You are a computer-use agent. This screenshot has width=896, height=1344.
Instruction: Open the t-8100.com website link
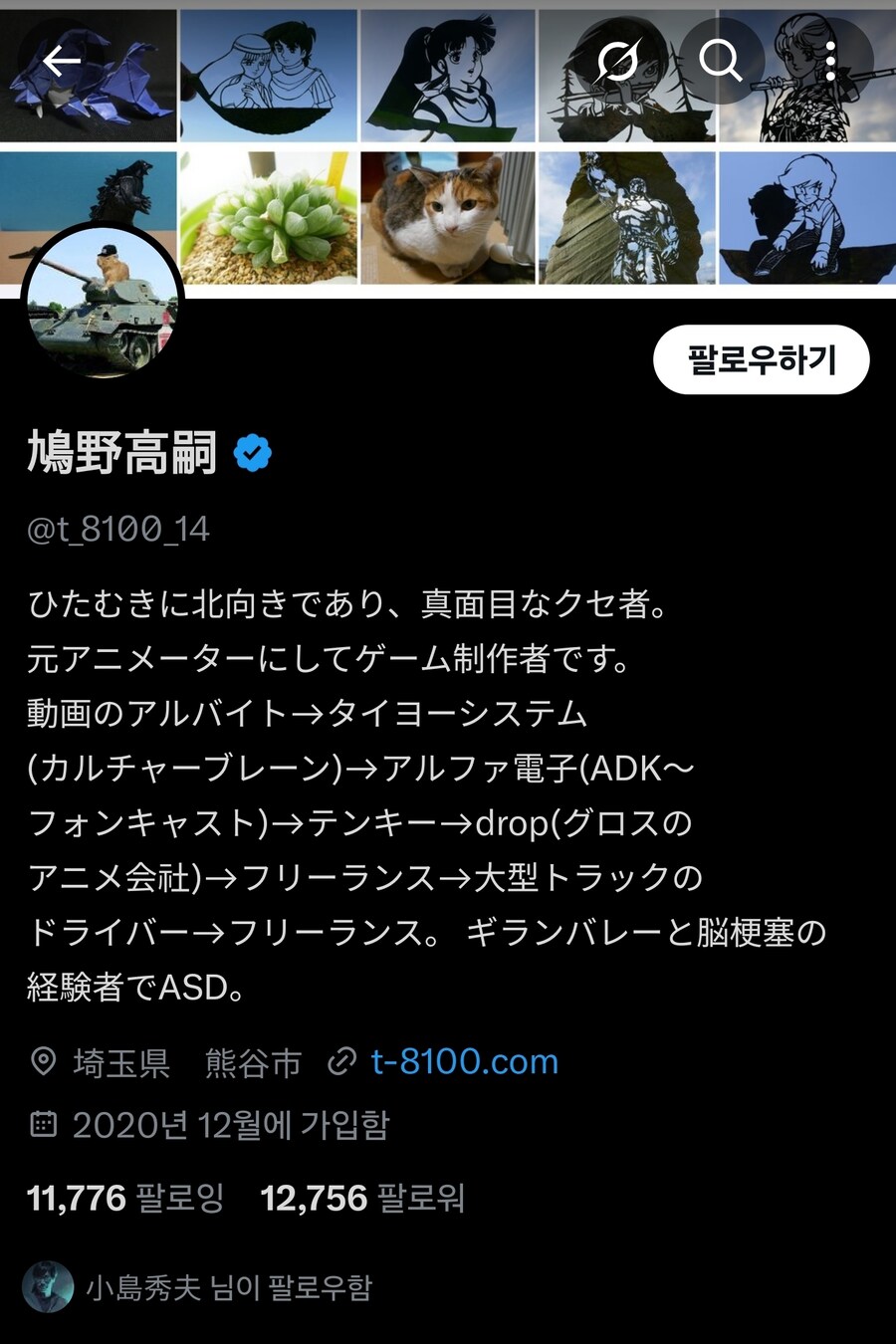pos(464,1062)
